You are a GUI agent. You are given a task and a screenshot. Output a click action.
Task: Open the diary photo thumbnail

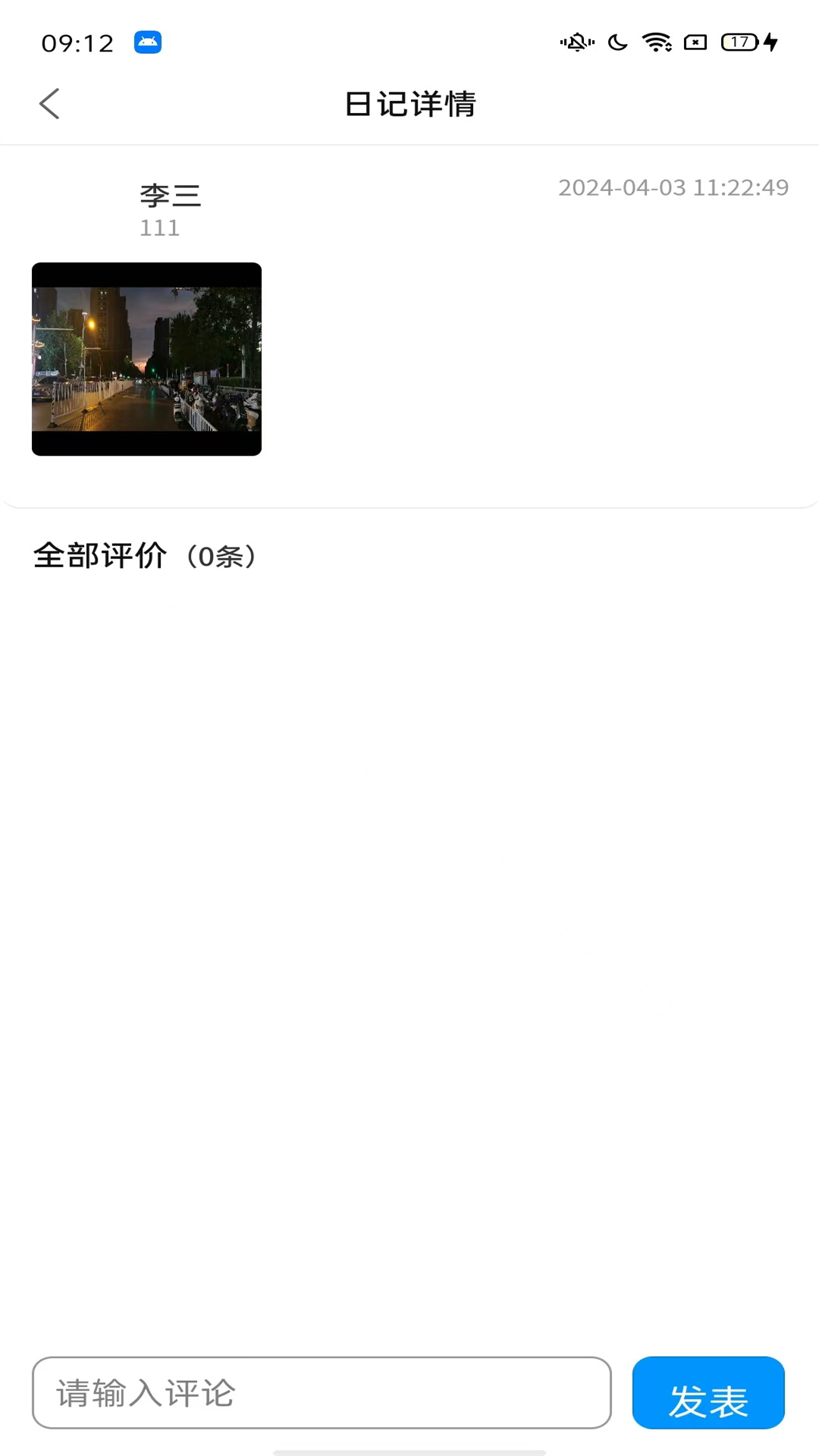pyautogui.click(x=146, y=359)
